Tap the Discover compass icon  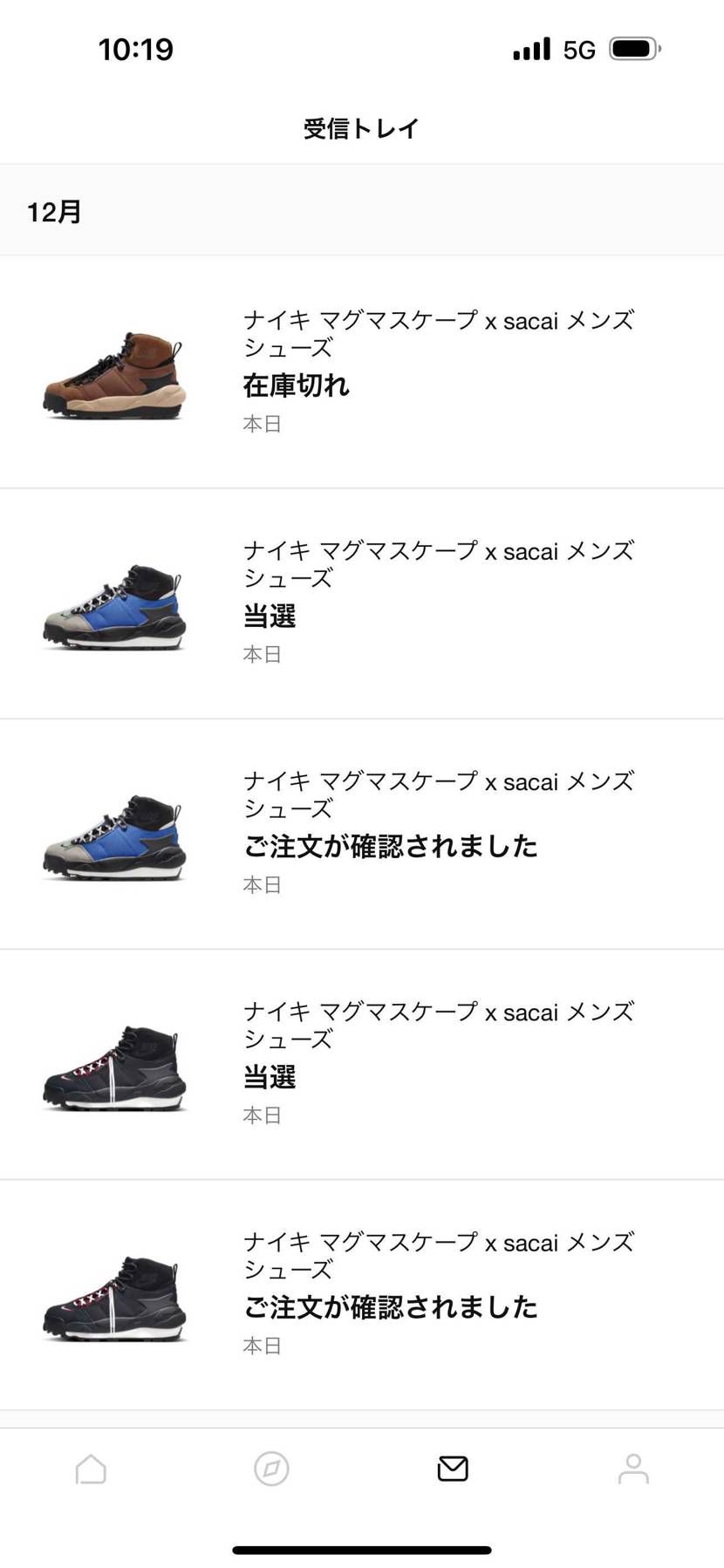pyautogui.click(x=270, y=1468)
